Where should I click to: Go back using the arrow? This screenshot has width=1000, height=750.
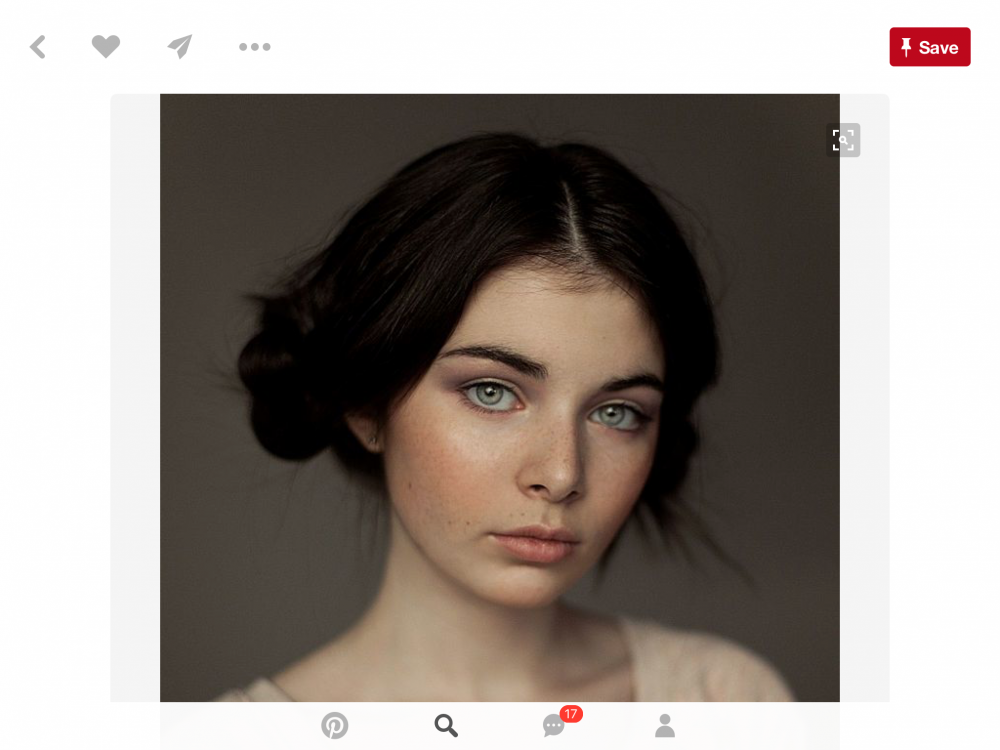(38, 47)
